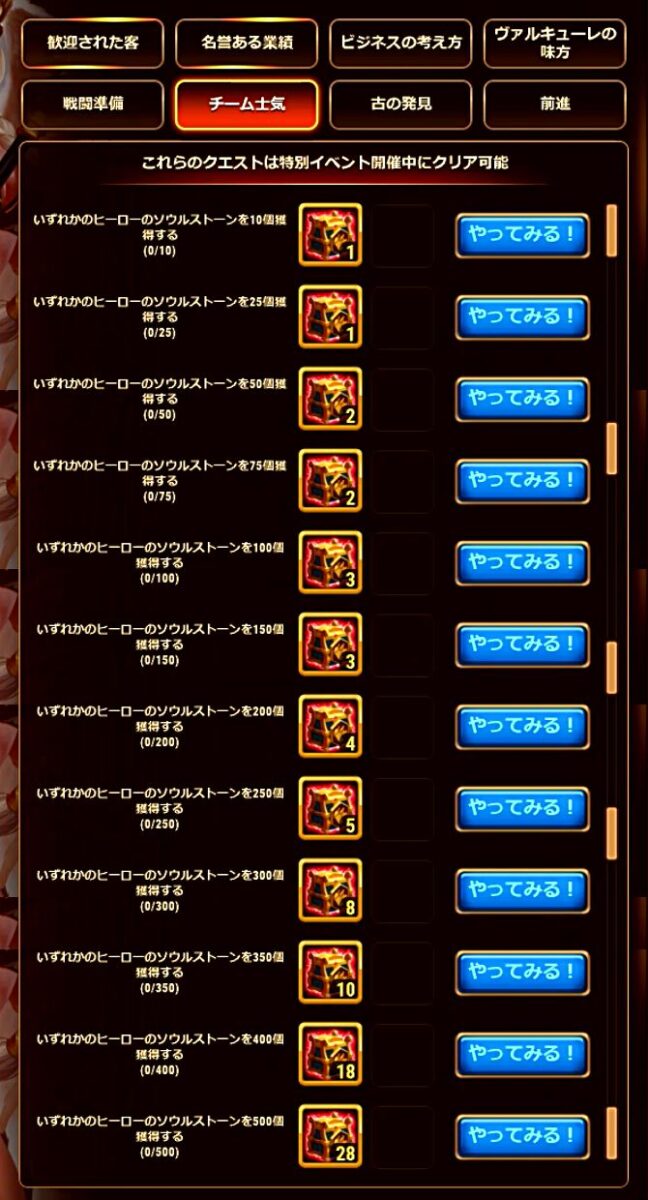
Task: Start the 50 soul stones quest
Action: pyautogui.click(x=522, y=399)
